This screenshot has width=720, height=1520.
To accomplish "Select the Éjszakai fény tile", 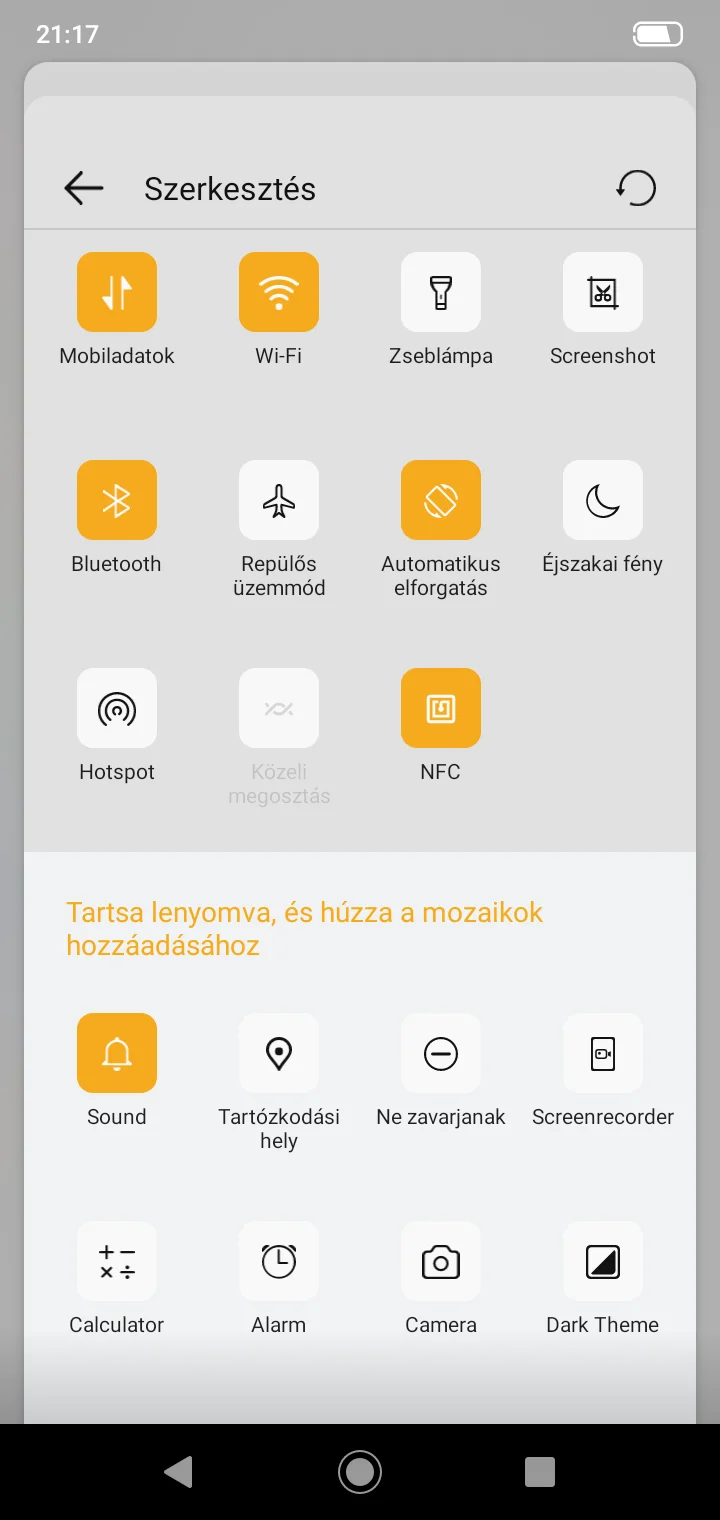I will (603, 500).
